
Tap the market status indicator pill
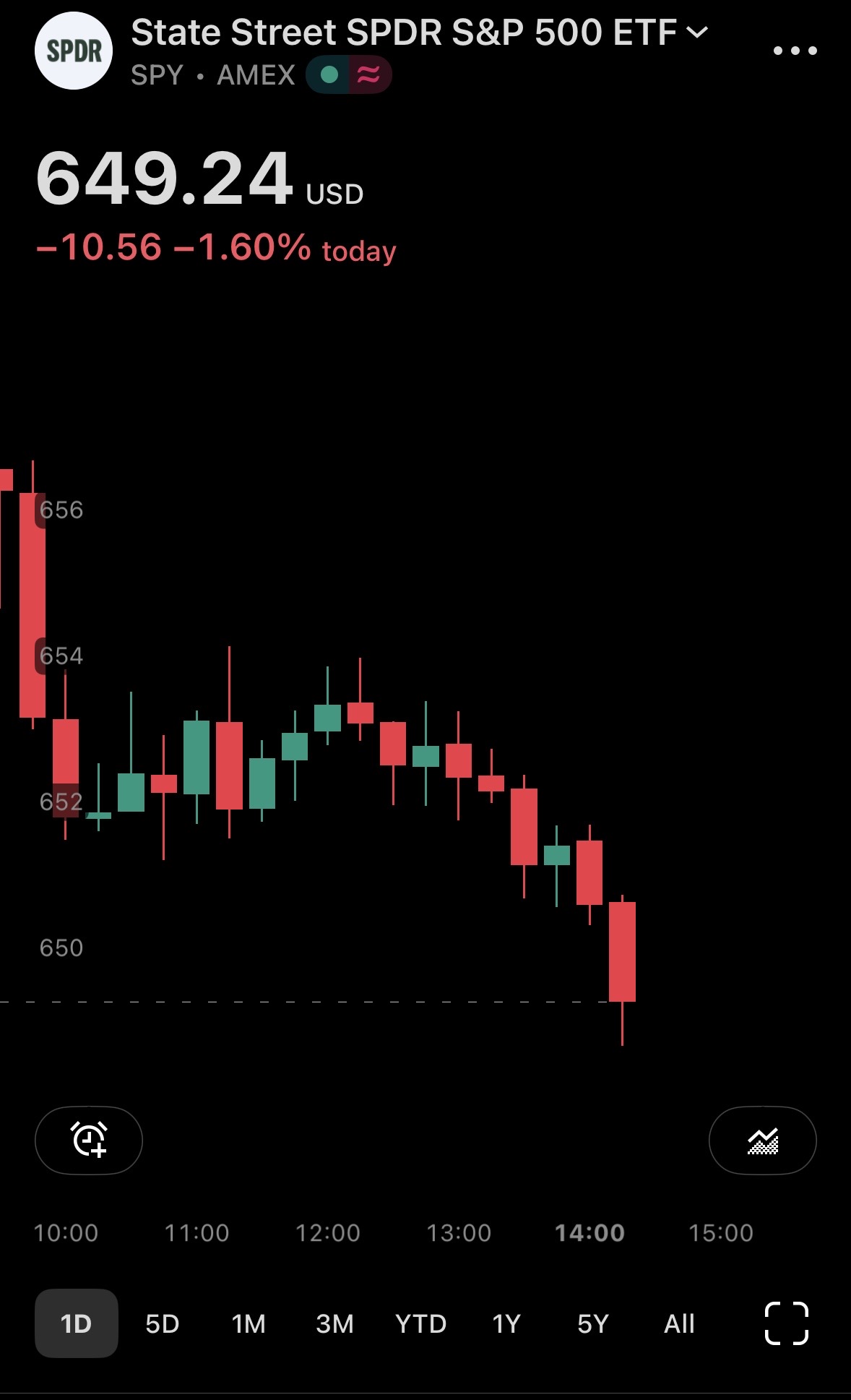coord(348,74)
